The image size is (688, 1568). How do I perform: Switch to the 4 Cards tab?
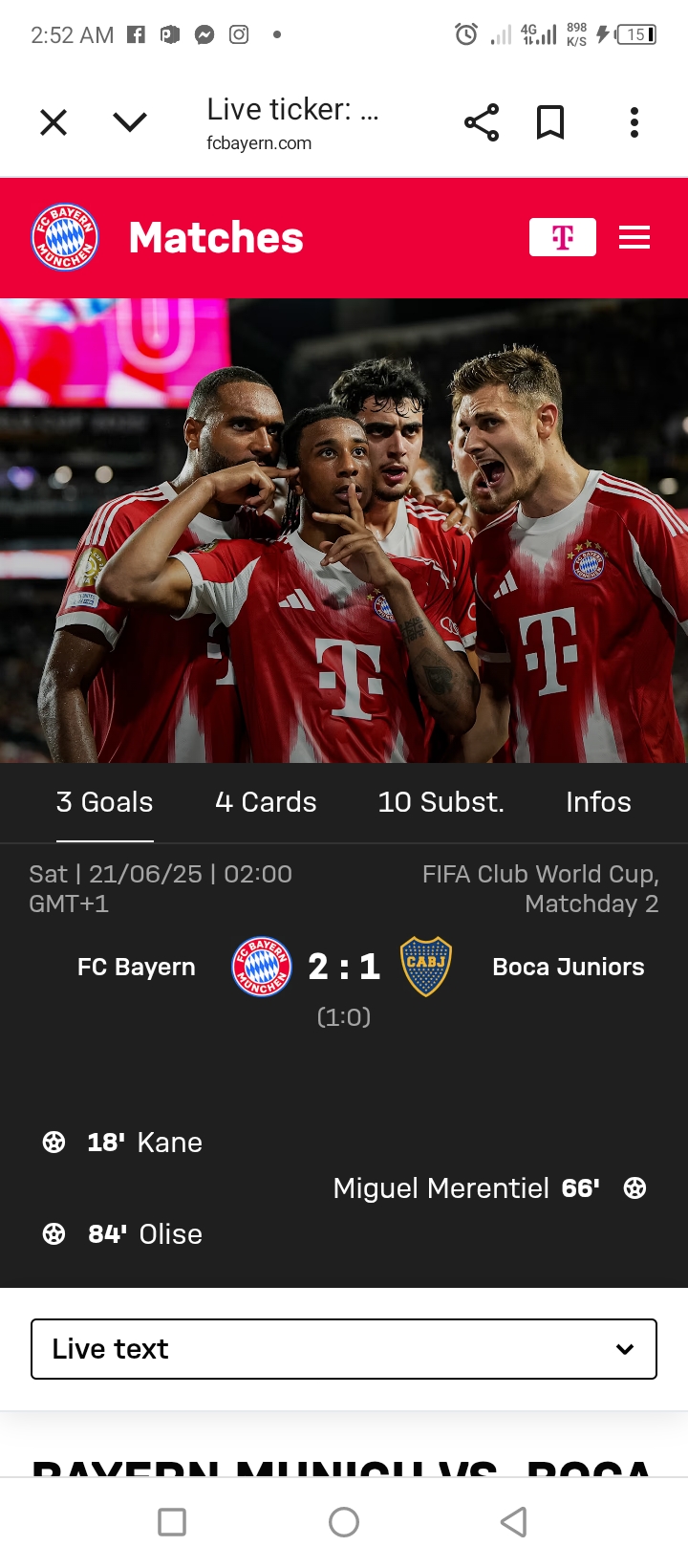(x=266, y=802)
